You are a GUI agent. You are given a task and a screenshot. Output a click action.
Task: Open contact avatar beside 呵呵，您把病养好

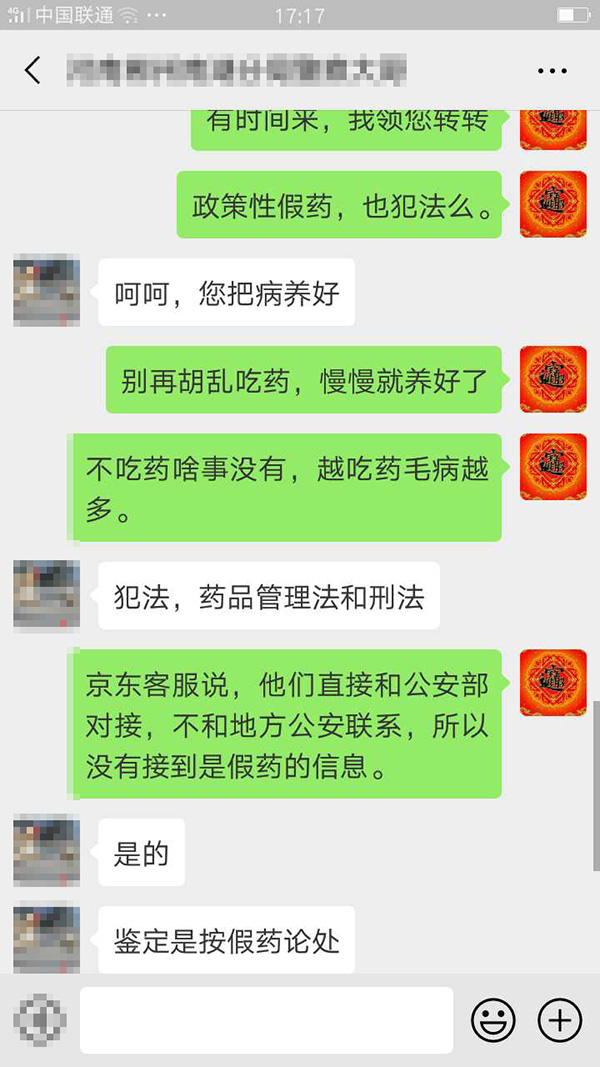click(47, 291)
